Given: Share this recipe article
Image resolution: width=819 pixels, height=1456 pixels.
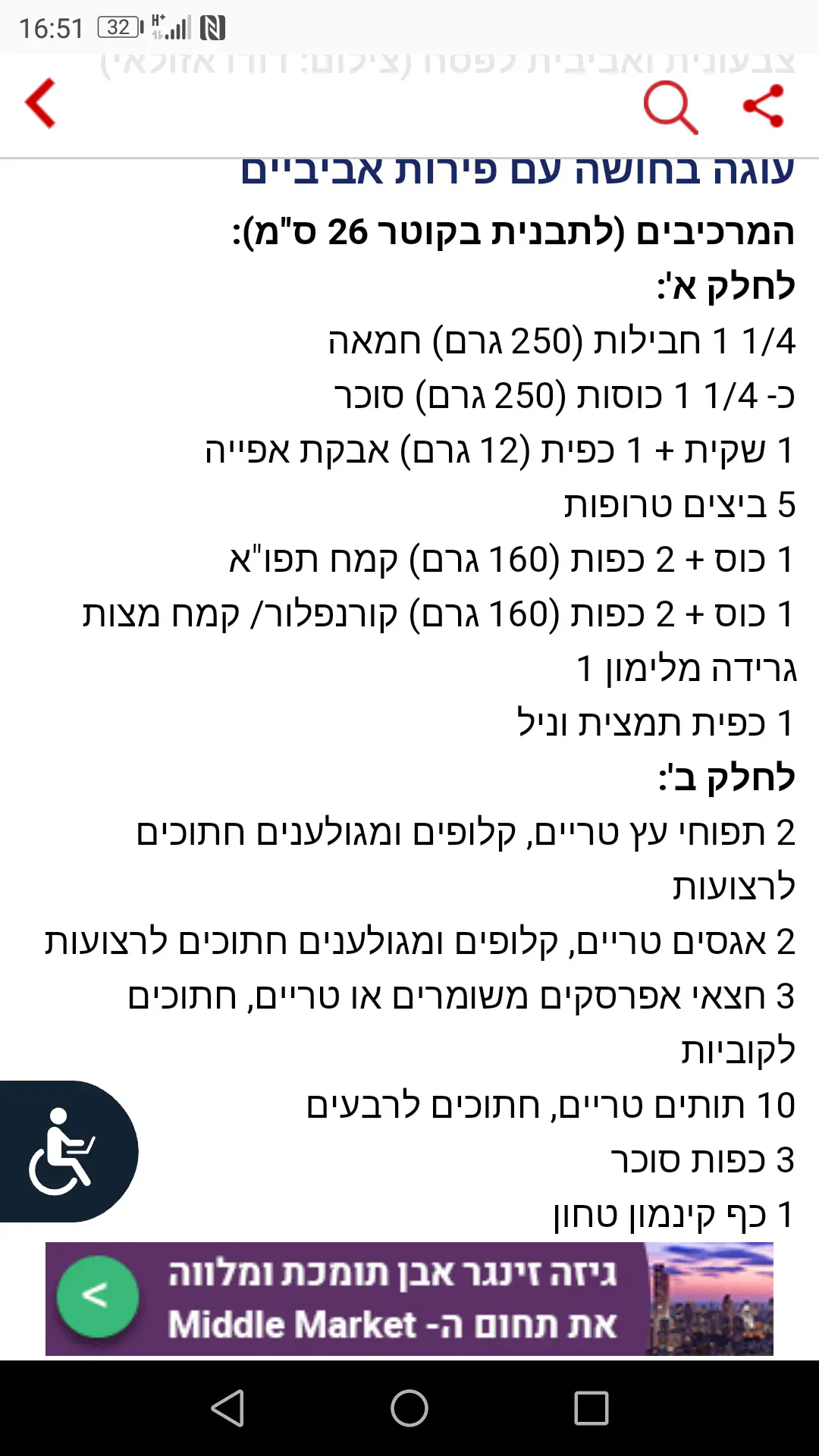Looking at the screenshot, I should click(x=763, y=106).
